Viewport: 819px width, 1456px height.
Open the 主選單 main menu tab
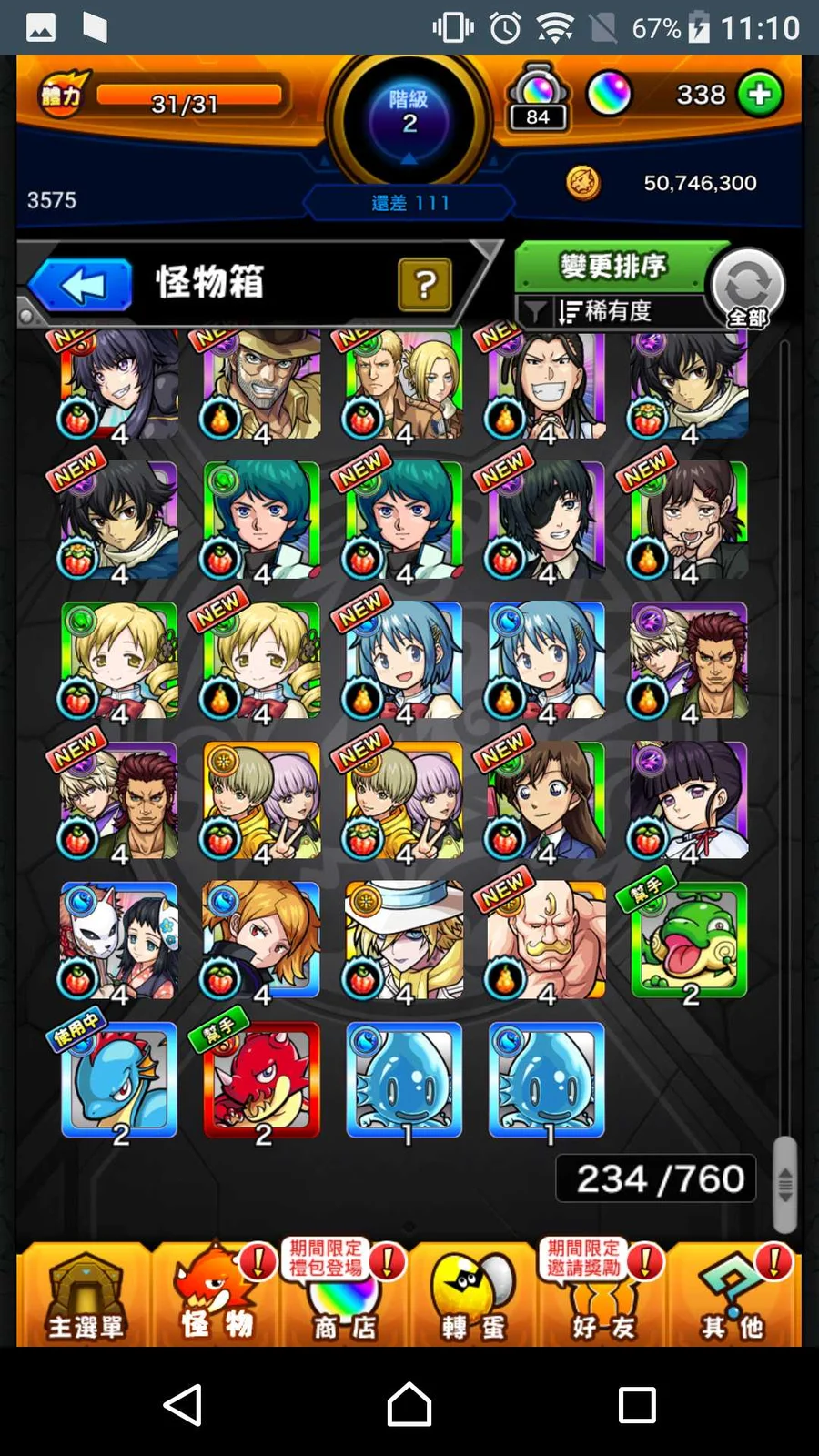[85, 1296]
